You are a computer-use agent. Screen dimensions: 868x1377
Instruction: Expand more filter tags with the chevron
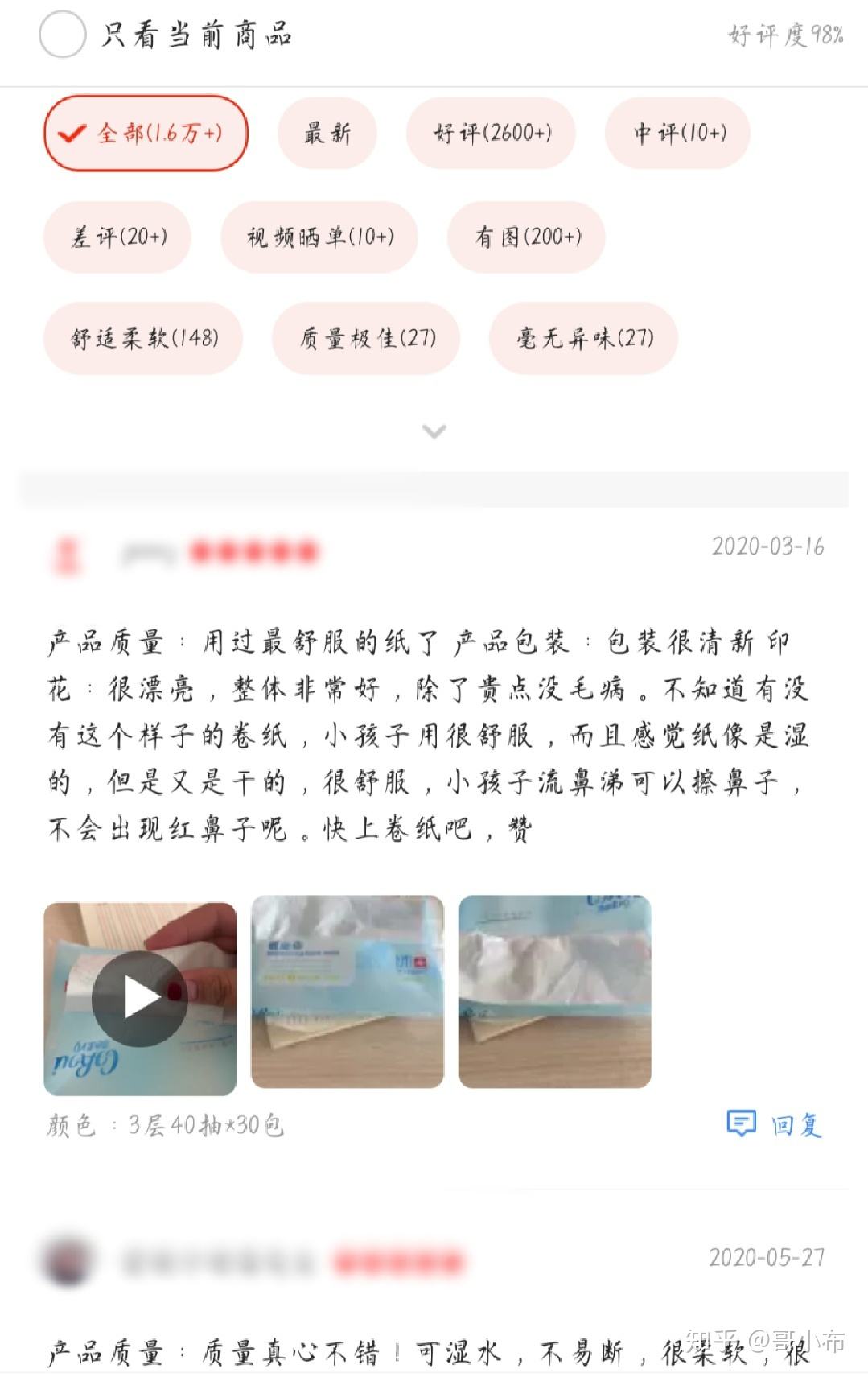tap(434, 432)
